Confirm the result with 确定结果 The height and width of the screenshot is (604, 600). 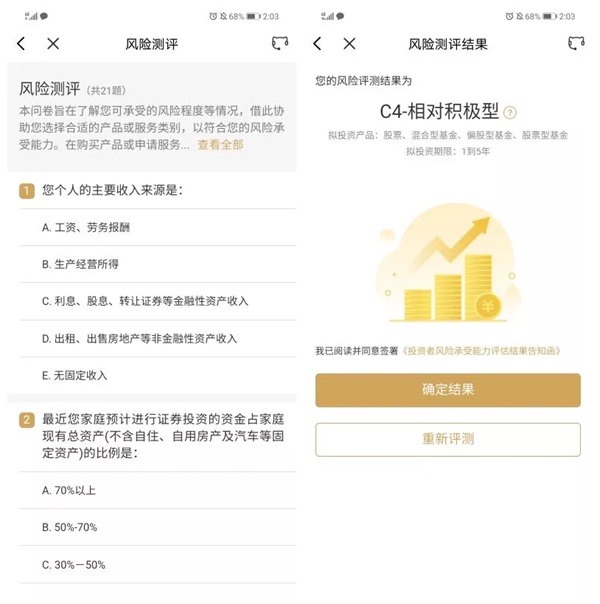tap(447, 390)
